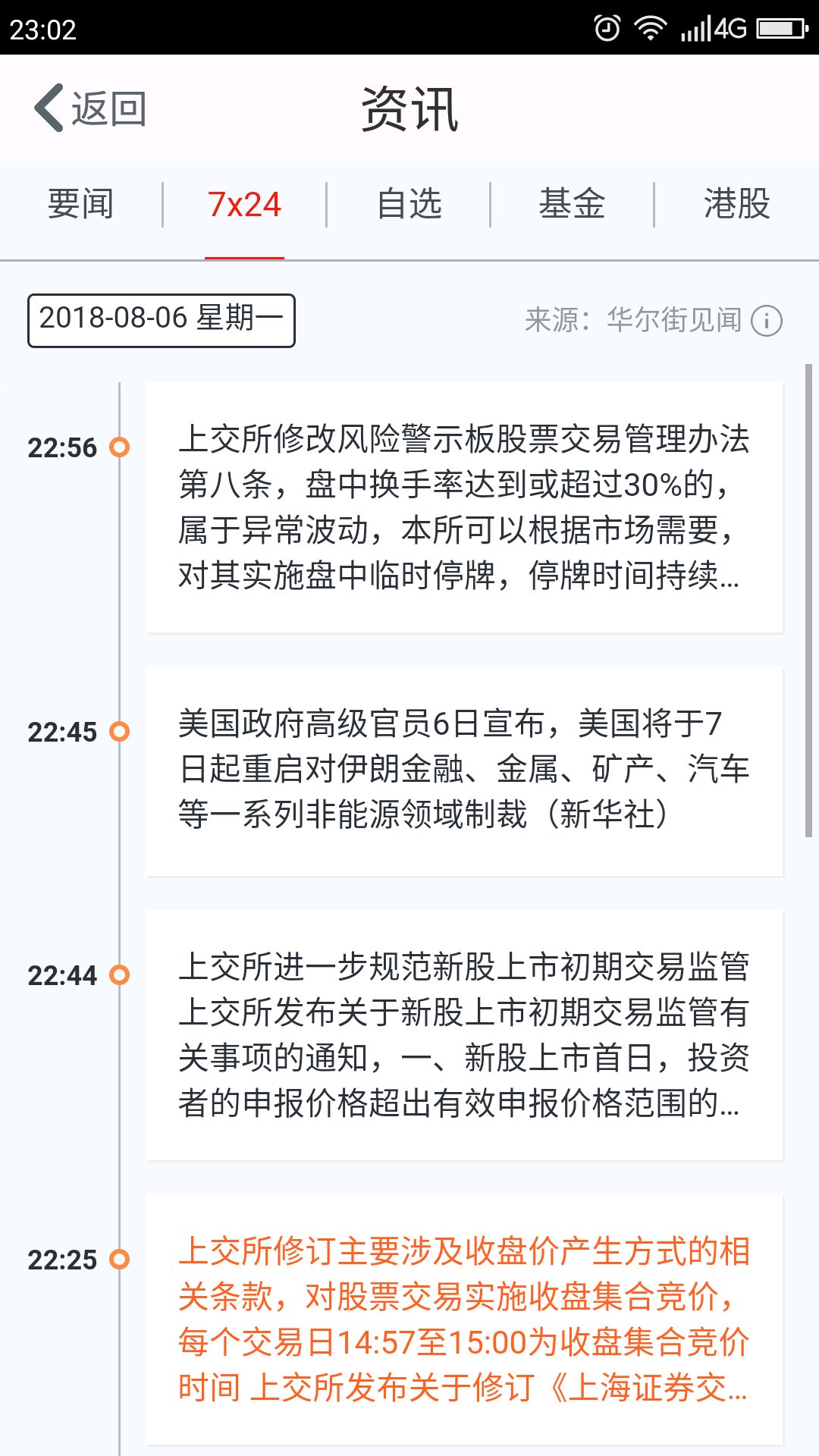Open the 2018-08-06 date picker

pyautogui.click(x=162, y=321)
